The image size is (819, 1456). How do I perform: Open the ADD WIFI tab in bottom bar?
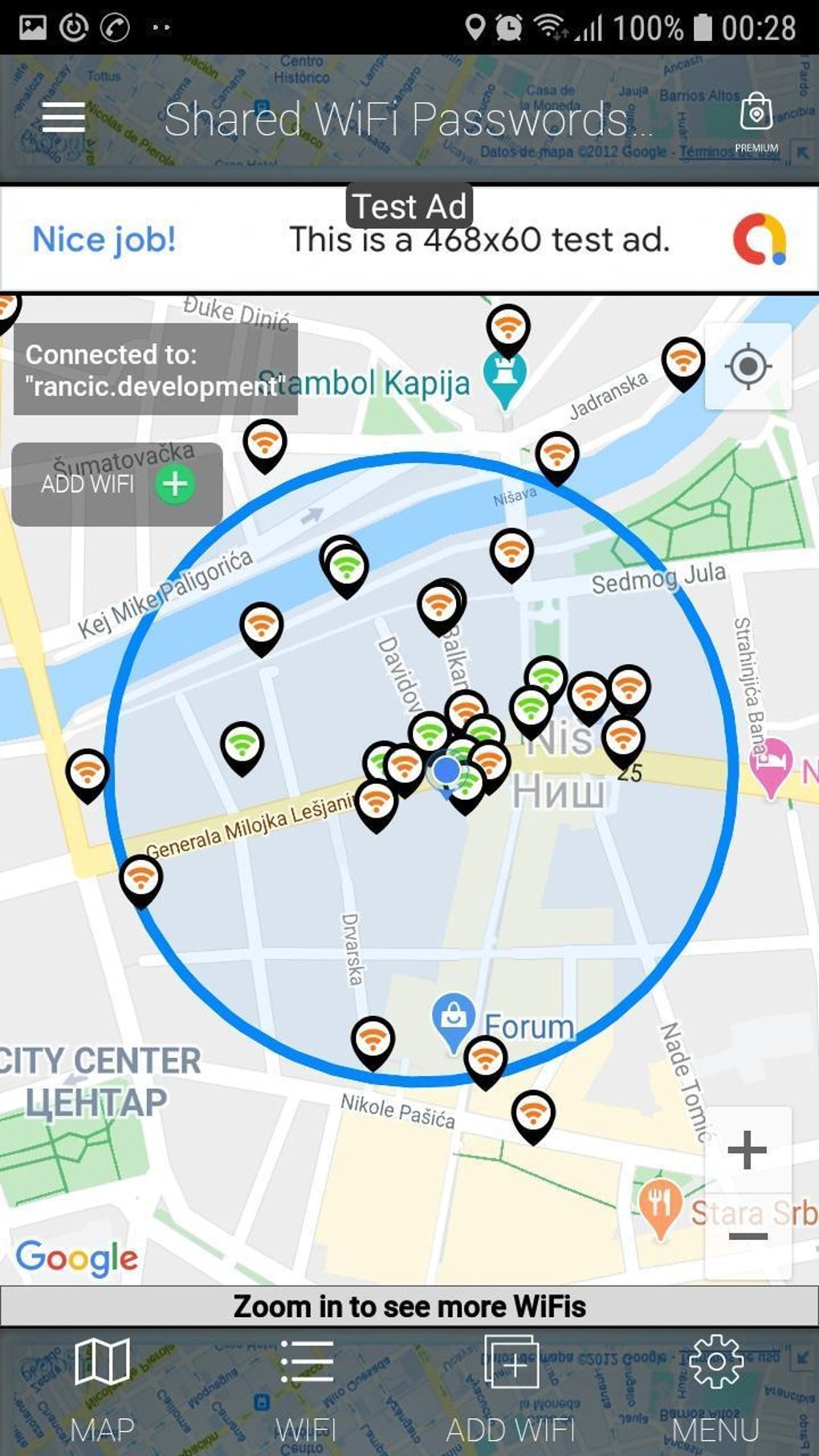click(511, 1390)
